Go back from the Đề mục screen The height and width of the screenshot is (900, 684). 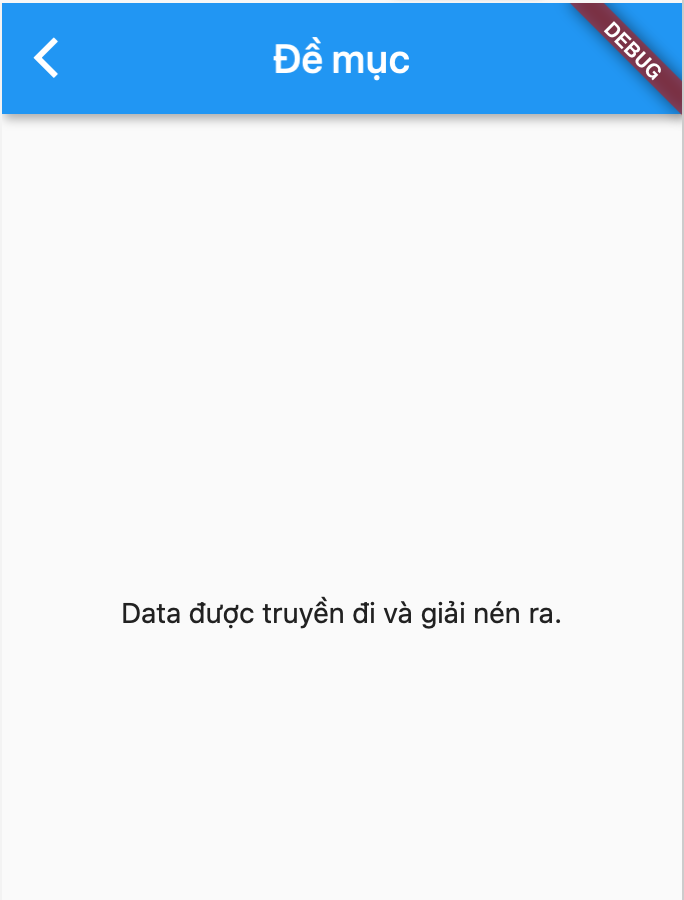coord(46,58)
